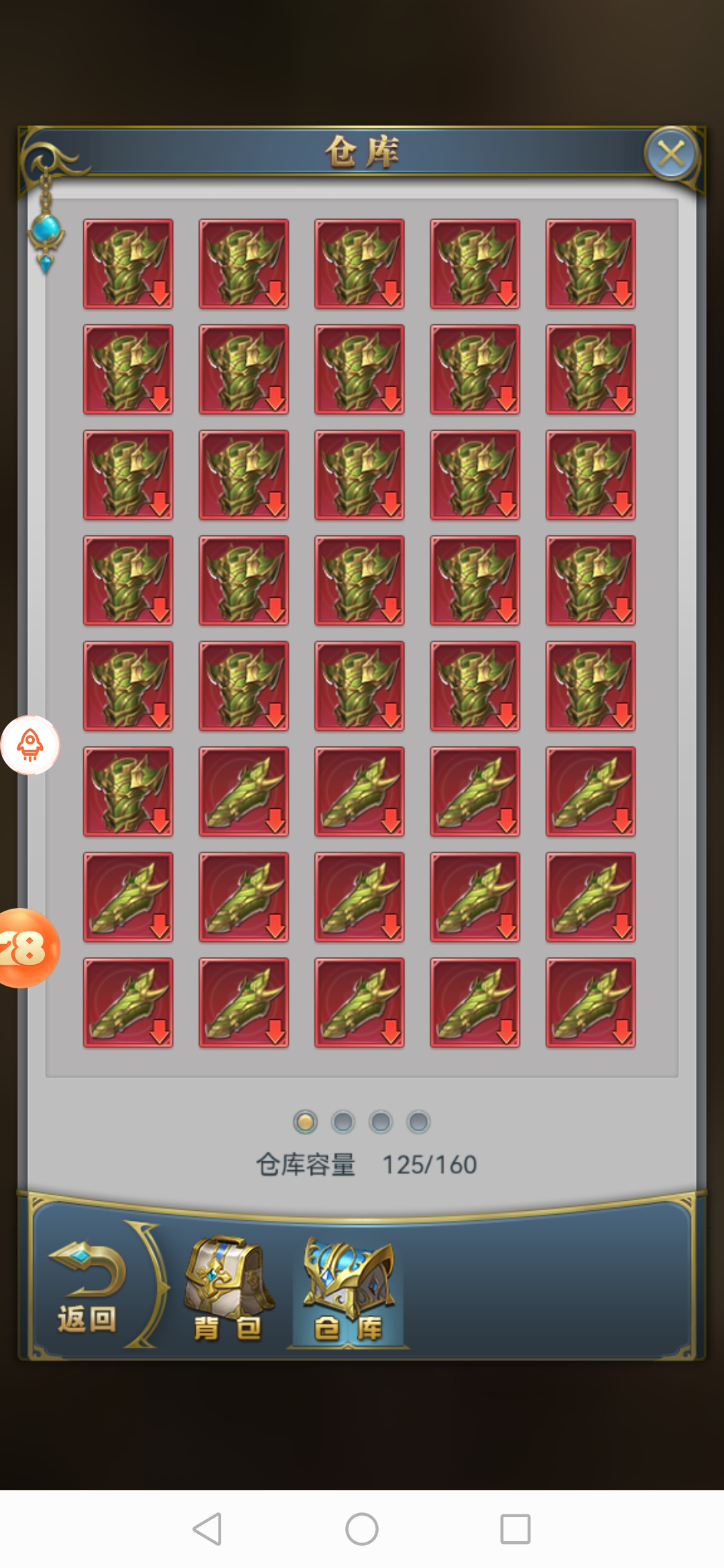Close the 仓库 warehouse window

coord(671,153)
